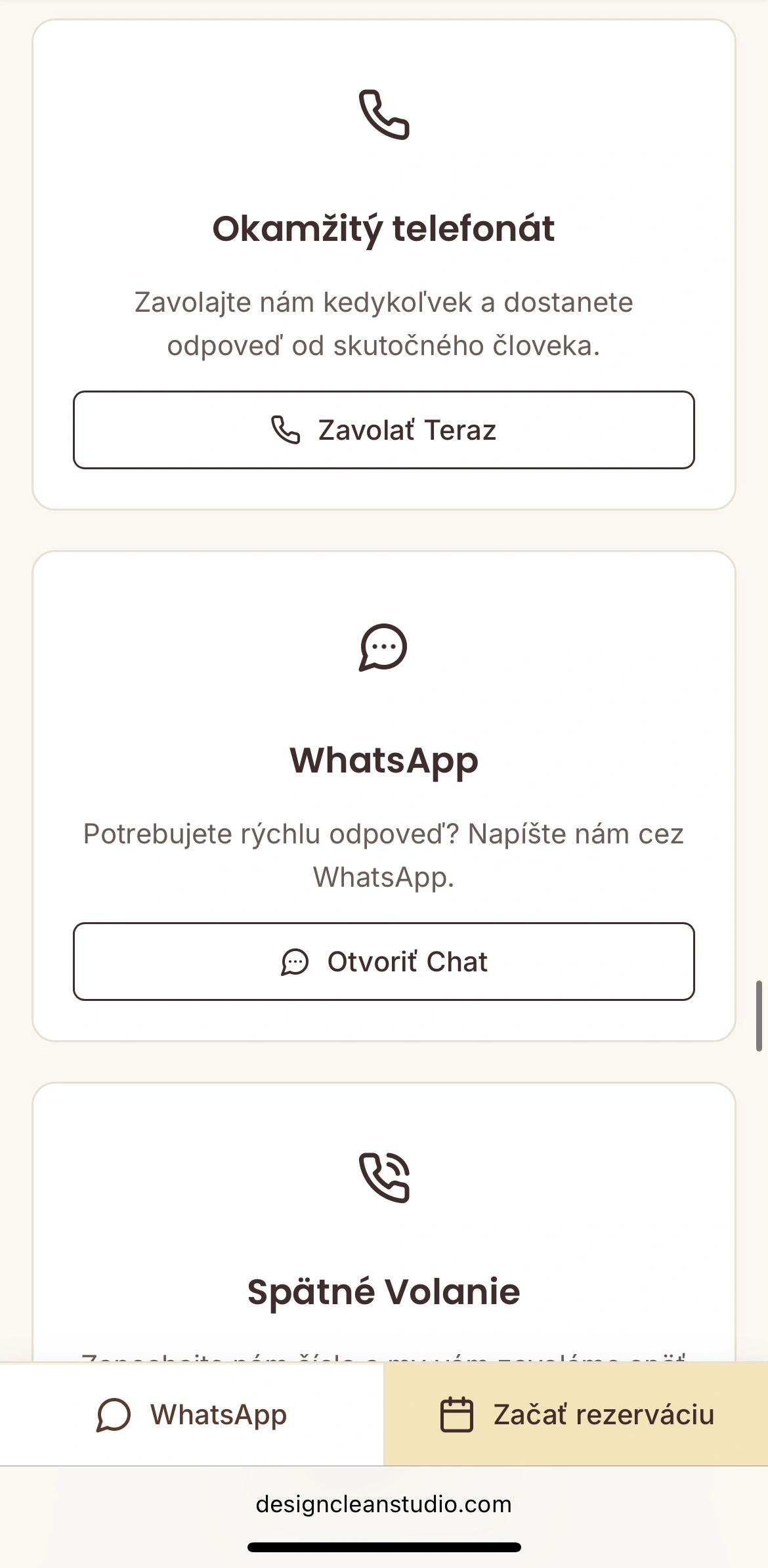Image resolution: width=768 pixels, height=1568 pixels.
Task: Start booking with Začať rezerváciu
Action: (x=576, y=1414)
